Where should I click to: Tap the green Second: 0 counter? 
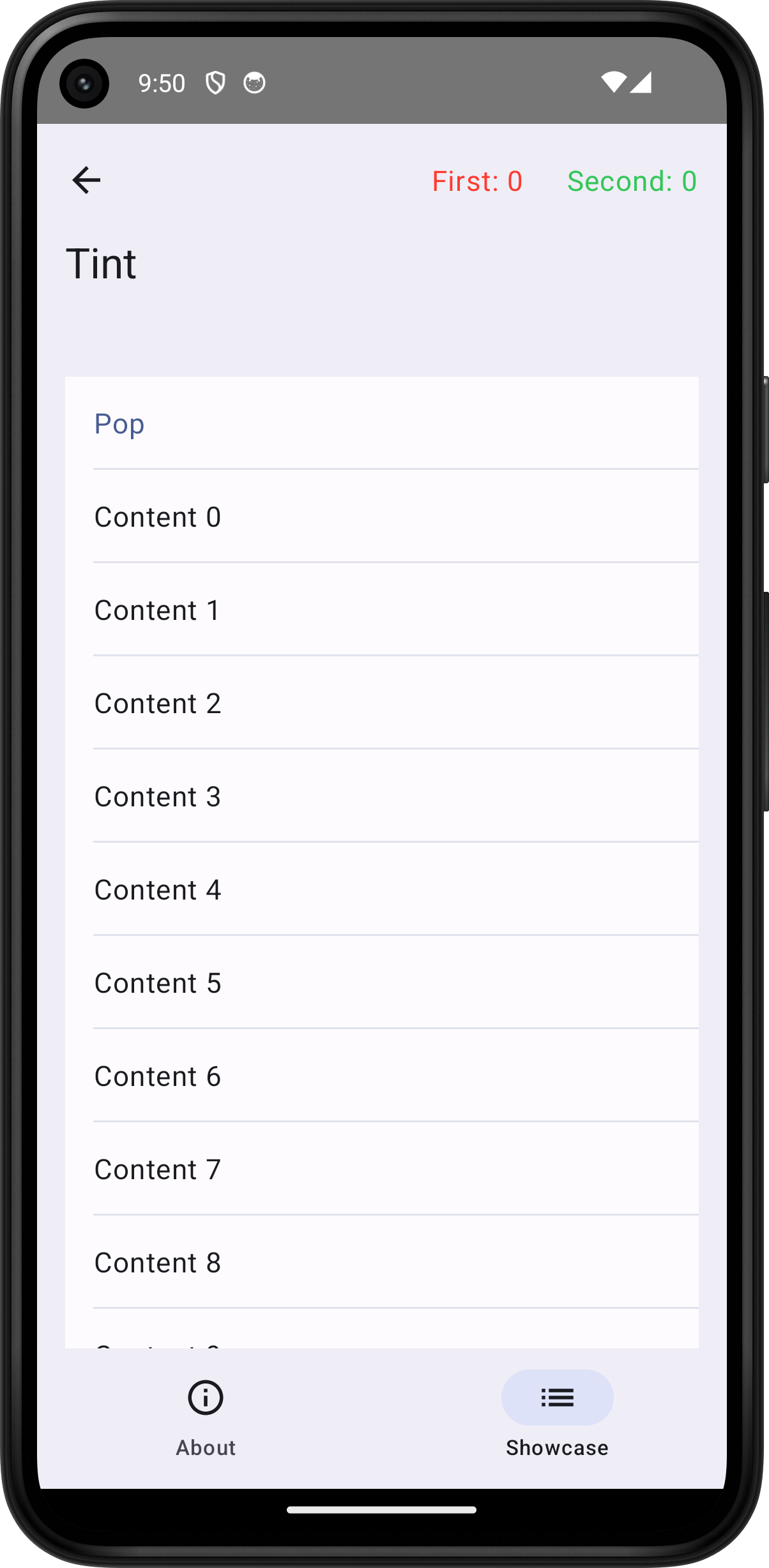point(631,181)
